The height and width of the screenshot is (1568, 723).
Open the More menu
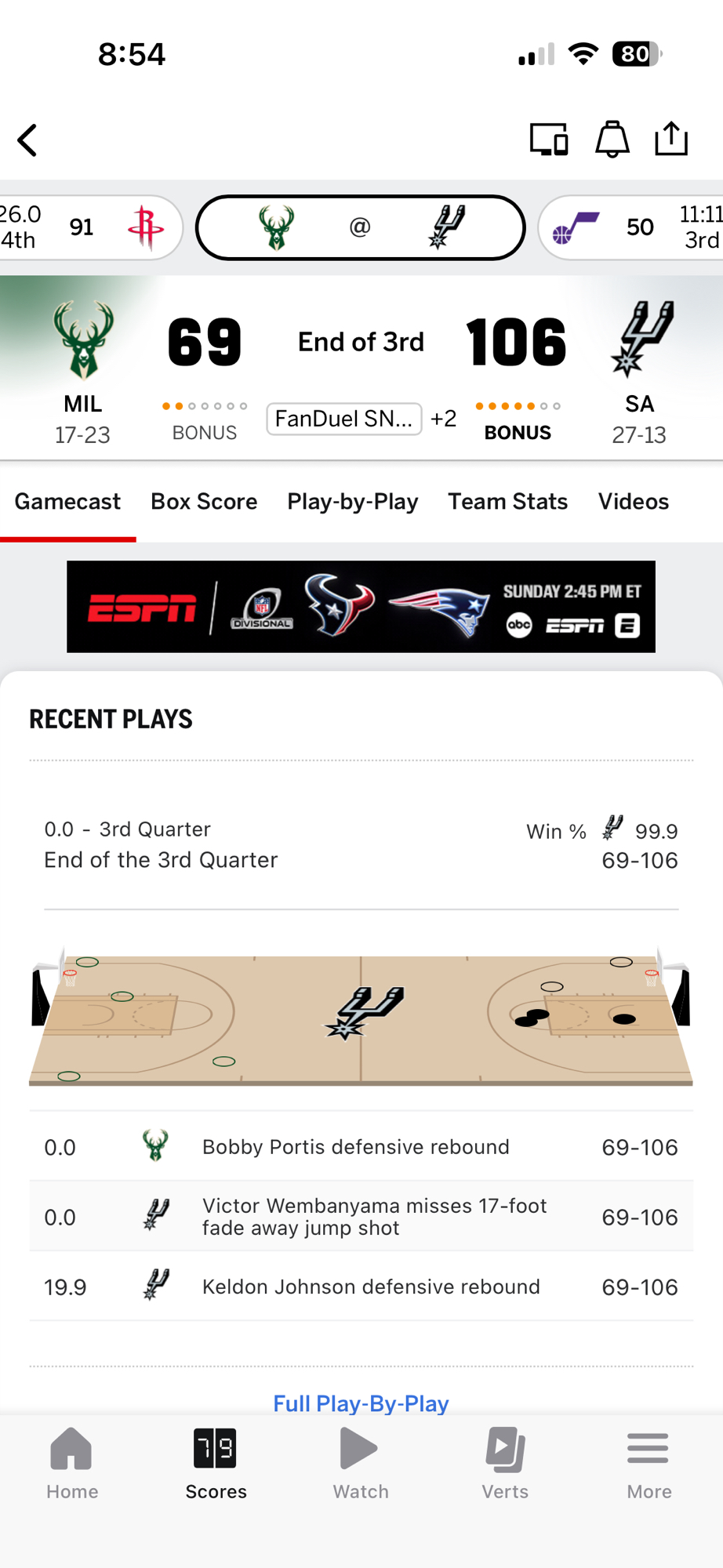pos(649,1463)
